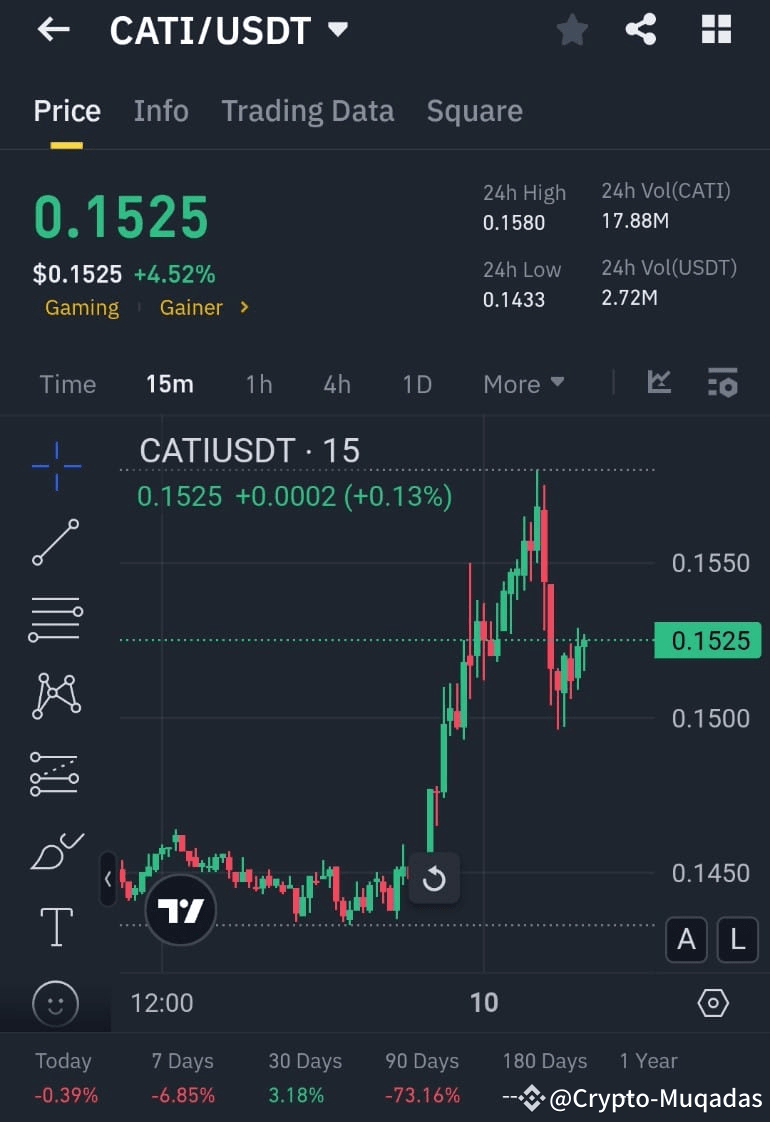Refresh the chart view
This screenshot has width=770, height=1122.
click(x=434, y=880)
